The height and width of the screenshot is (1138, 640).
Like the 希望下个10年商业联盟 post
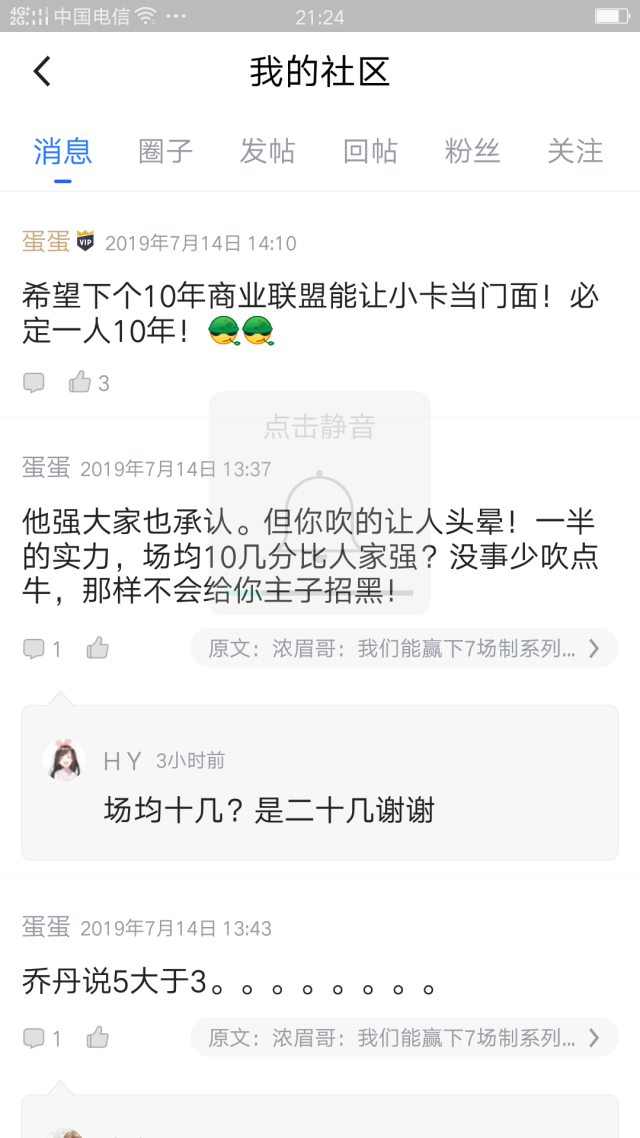(x=81, y=382)
